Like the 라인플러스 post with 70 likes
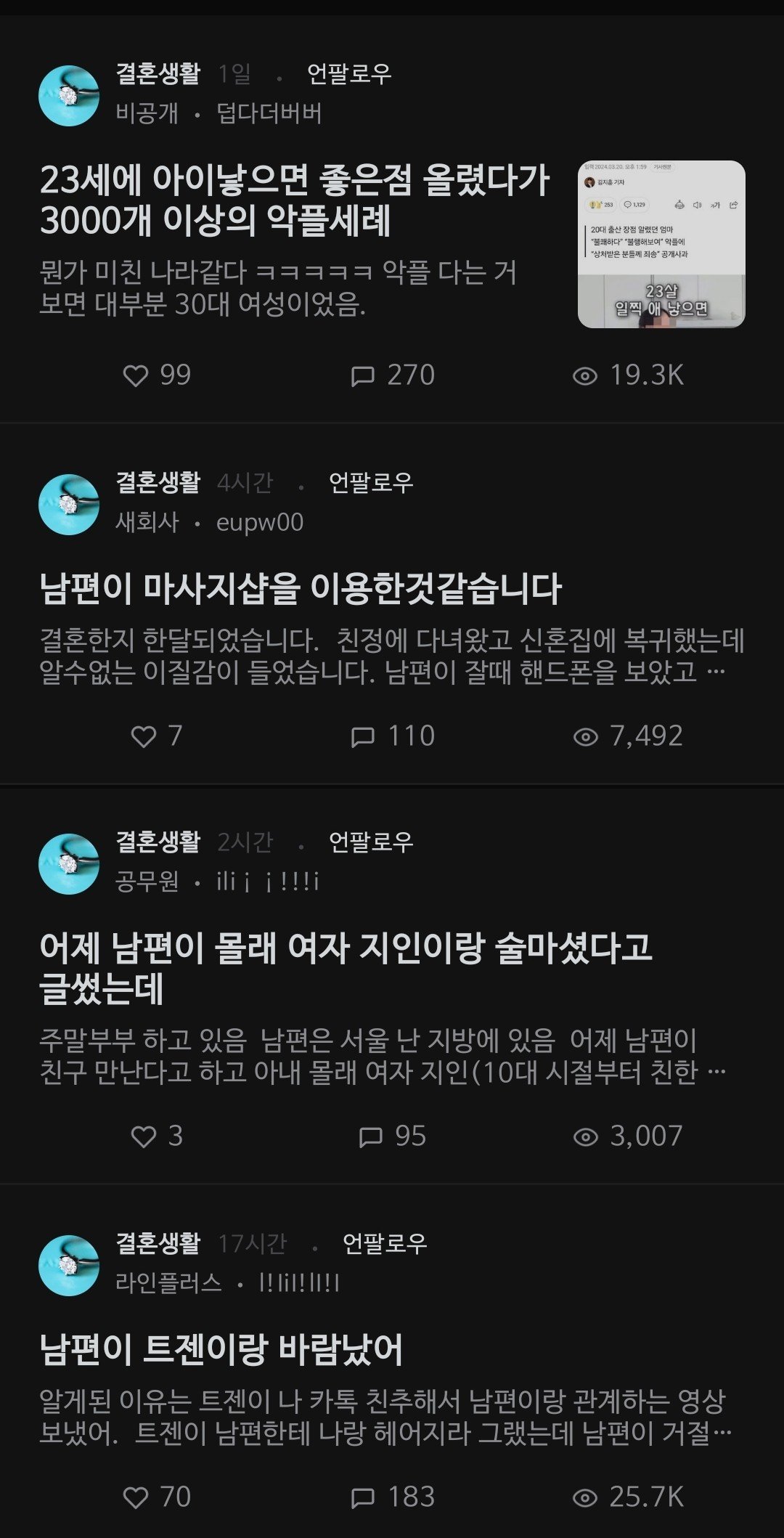 136,1497
